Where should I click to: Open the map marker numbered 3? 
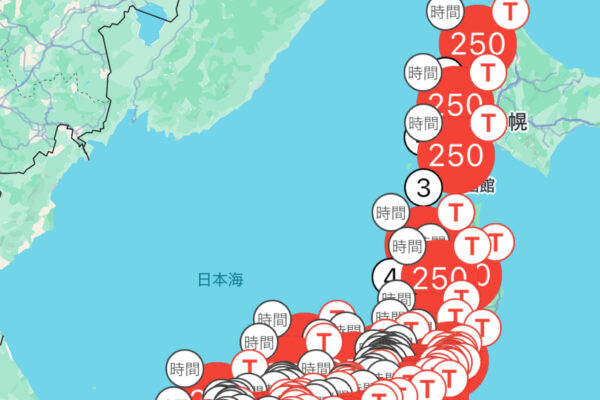click(423, 186)
